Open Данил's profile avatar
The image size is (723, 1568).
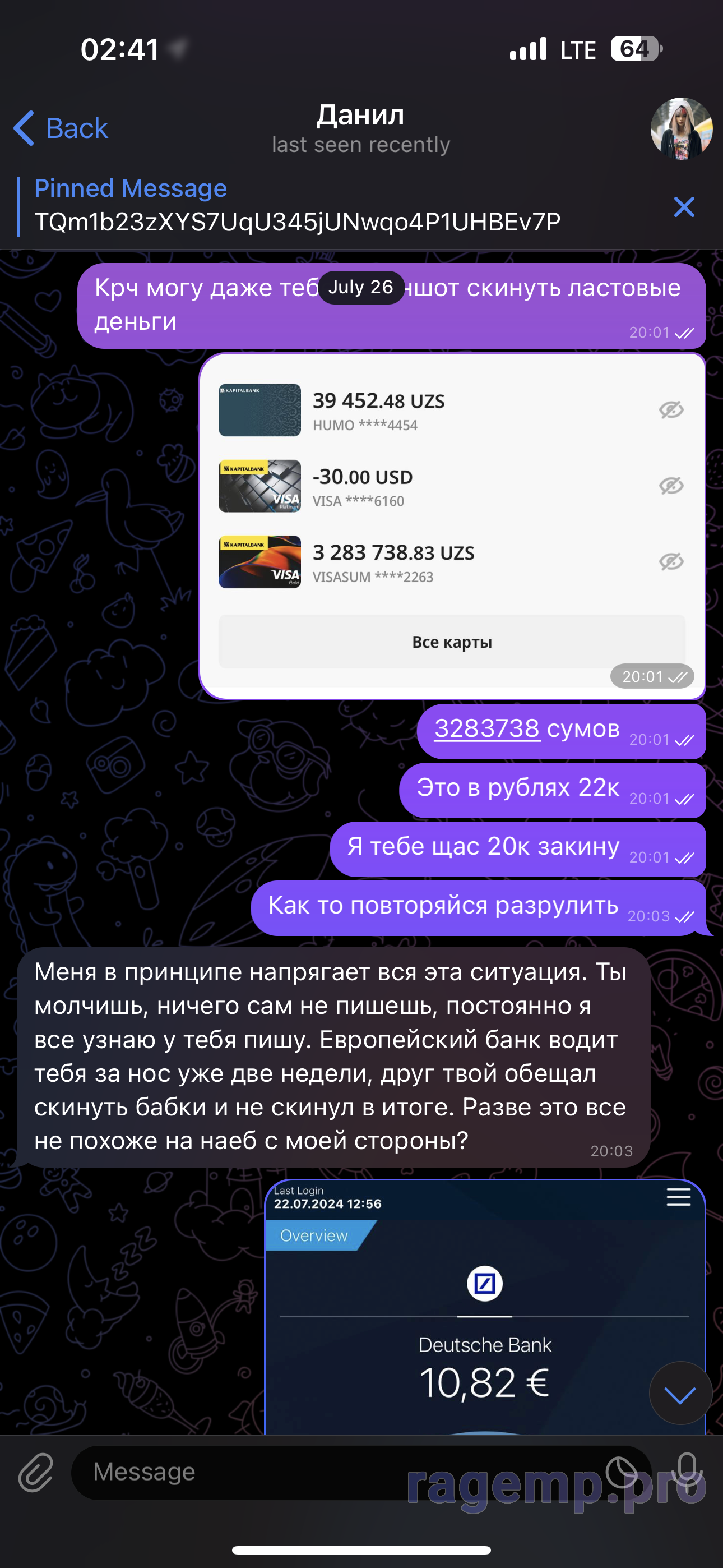(681, 128)
